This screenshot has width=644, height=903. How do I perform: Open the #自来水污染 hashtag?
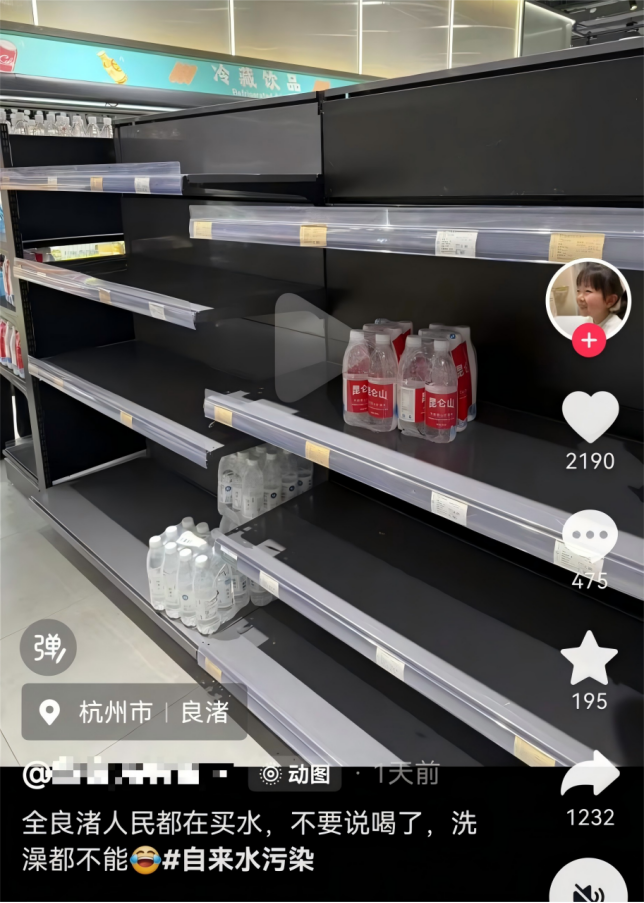(x=238, y=860)
